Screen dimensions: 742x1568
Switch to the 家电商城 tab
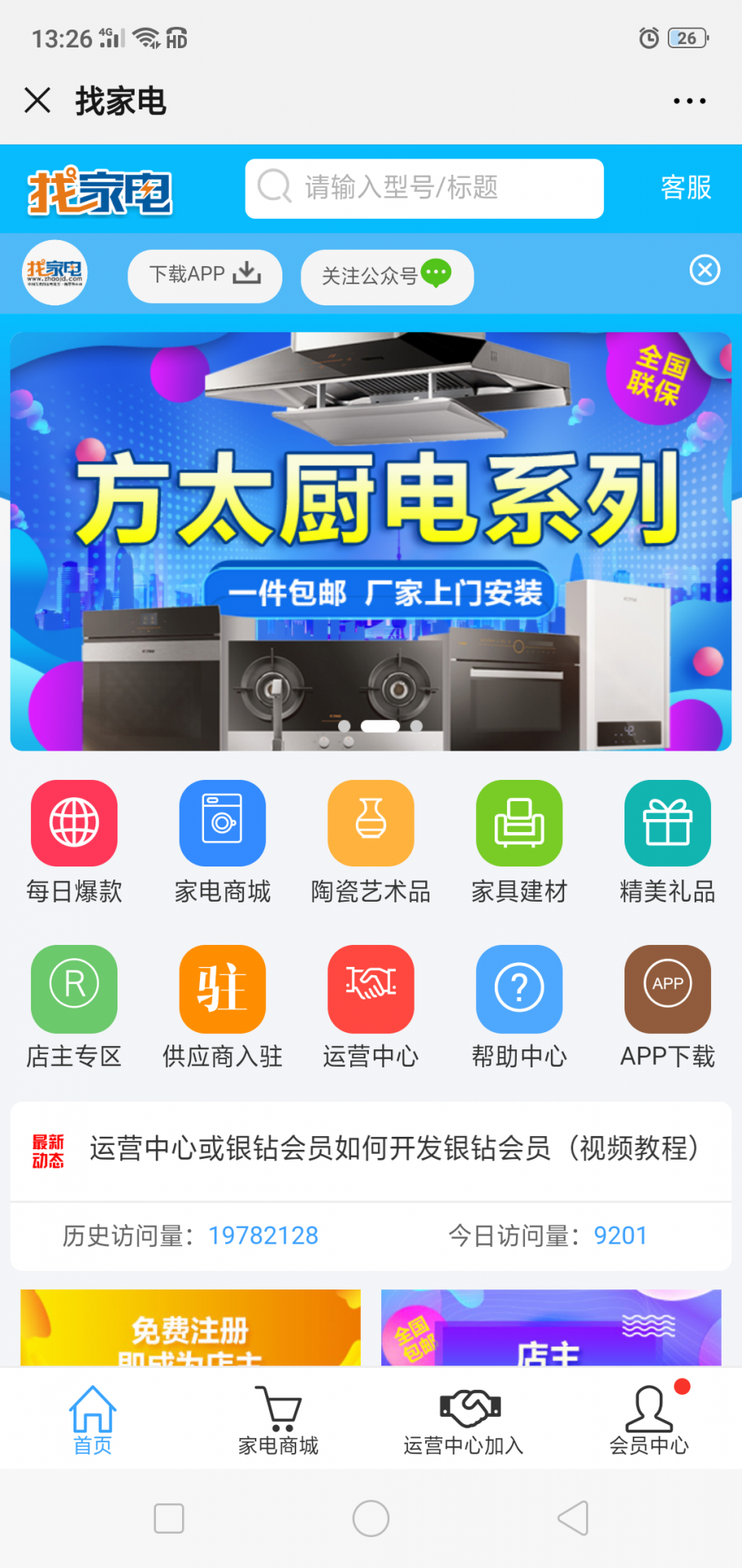tap(278, 1421)
